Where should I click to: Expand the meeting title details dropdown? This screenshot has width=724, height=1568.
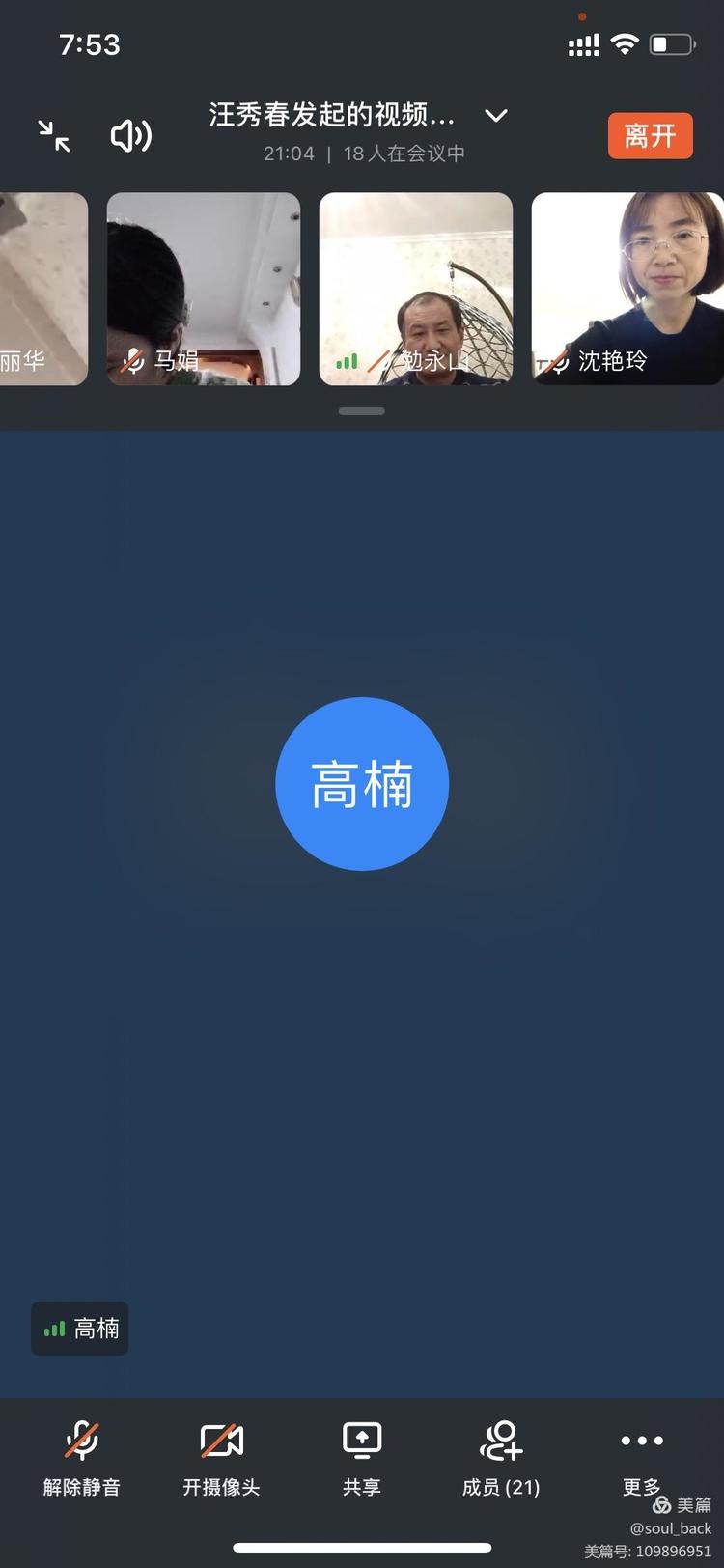[x=495, y=116]
